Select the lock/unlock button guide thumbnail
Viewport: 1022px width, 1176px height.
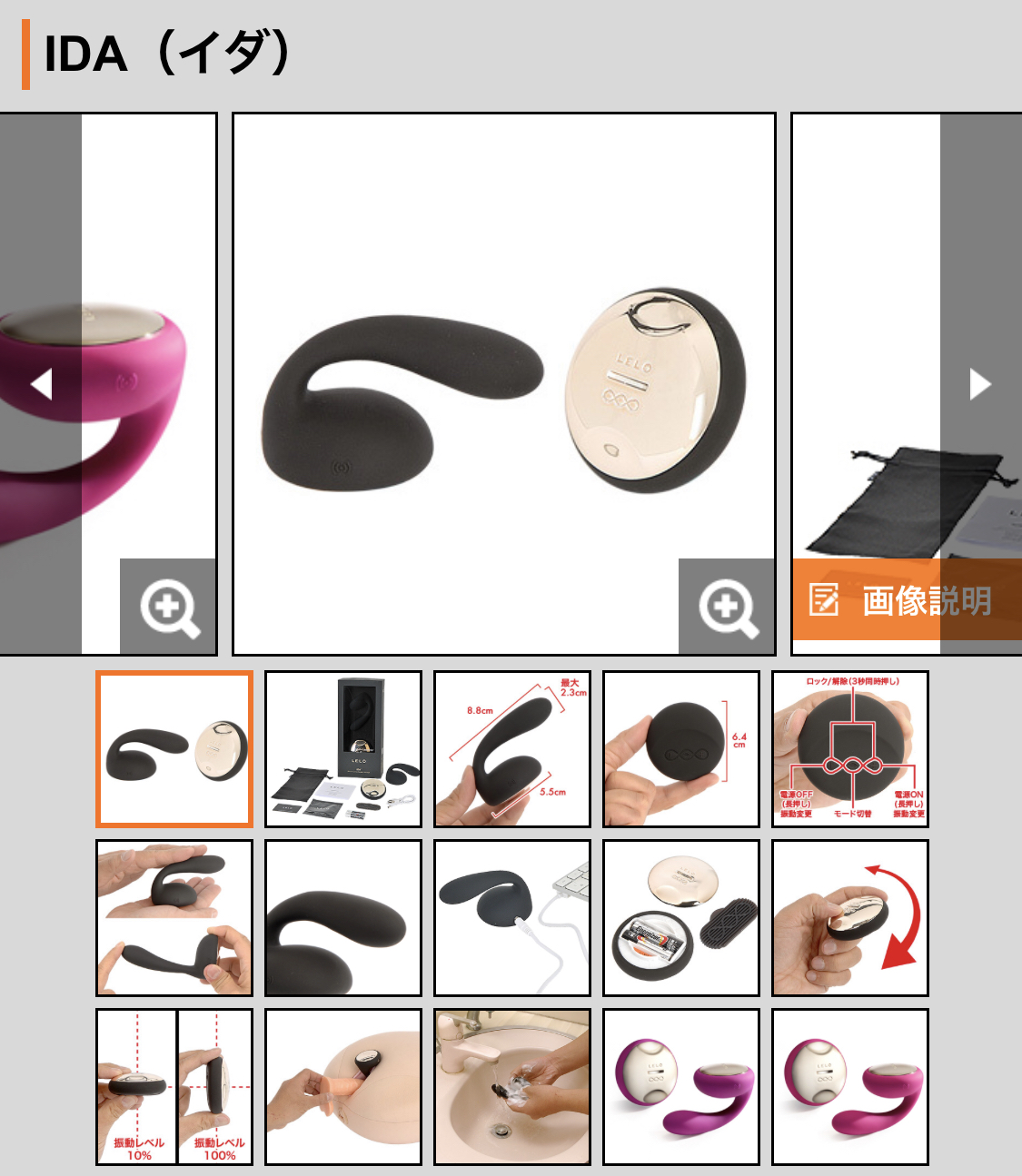(x=850, y=749)
